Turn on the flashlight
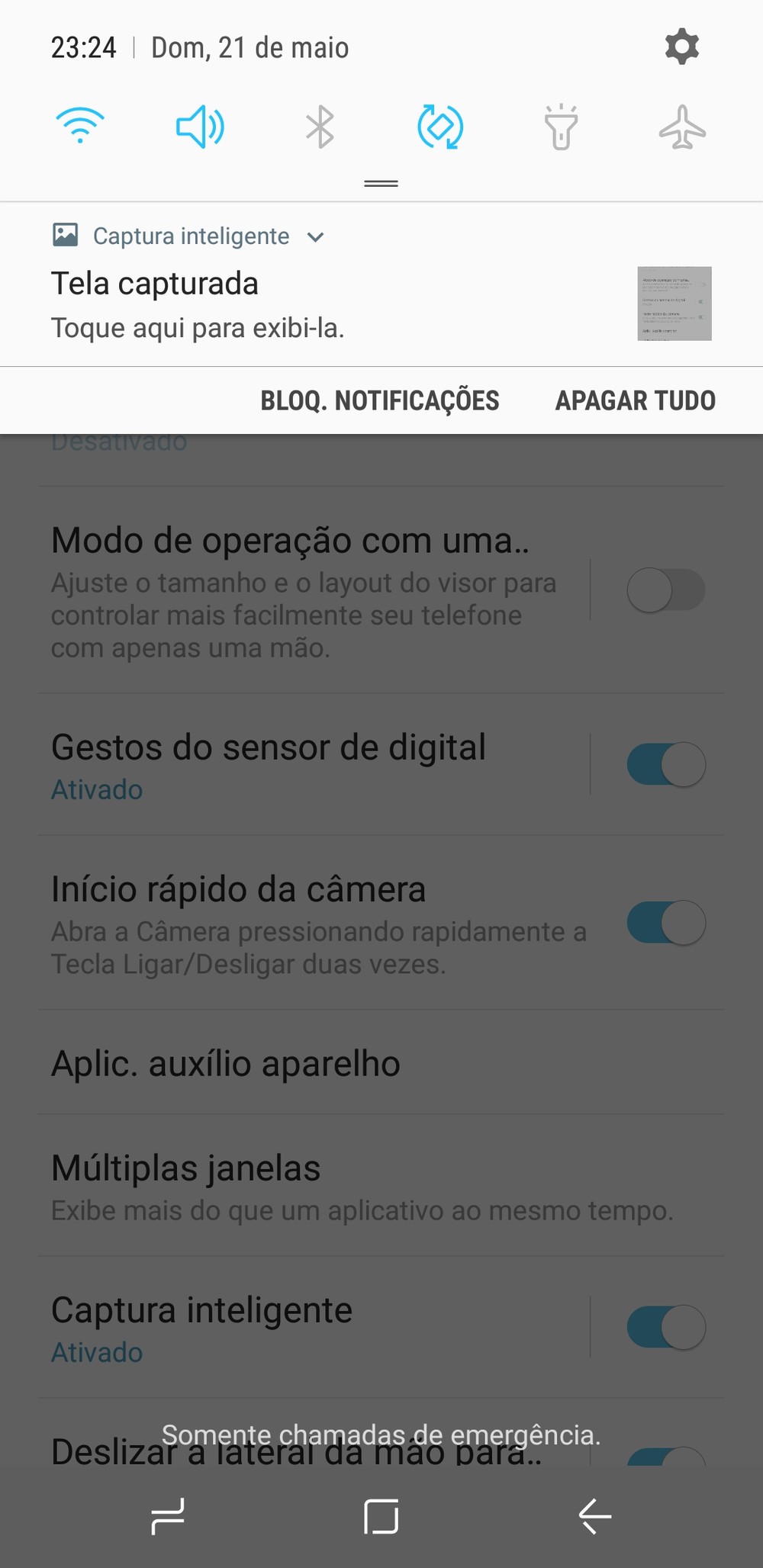This screenshot has width=763, height=1568. click(x=561, y=127)
